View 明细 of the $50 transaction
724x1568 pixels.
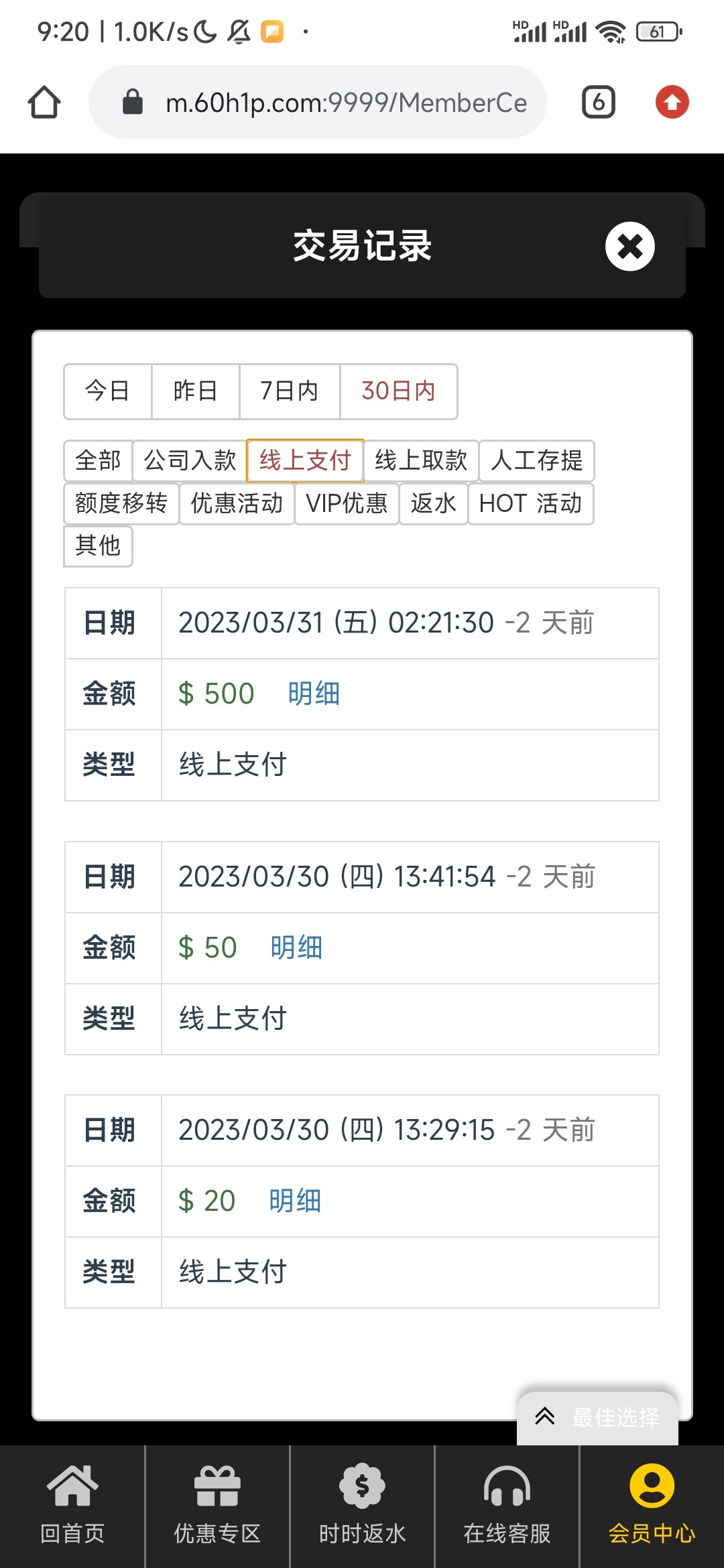(296, 948)
